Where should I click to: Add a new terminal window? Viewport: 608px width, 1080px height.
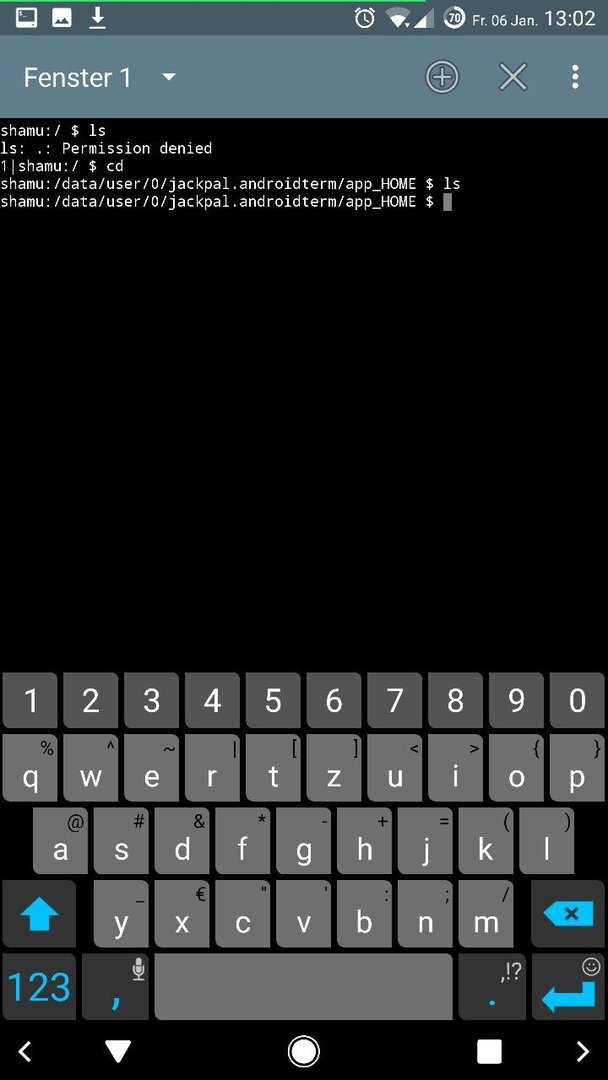442,77
